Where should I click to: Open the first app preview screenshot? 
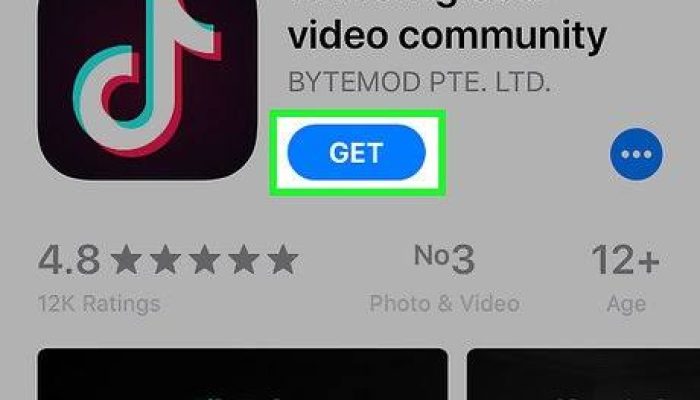coord(242,376)
